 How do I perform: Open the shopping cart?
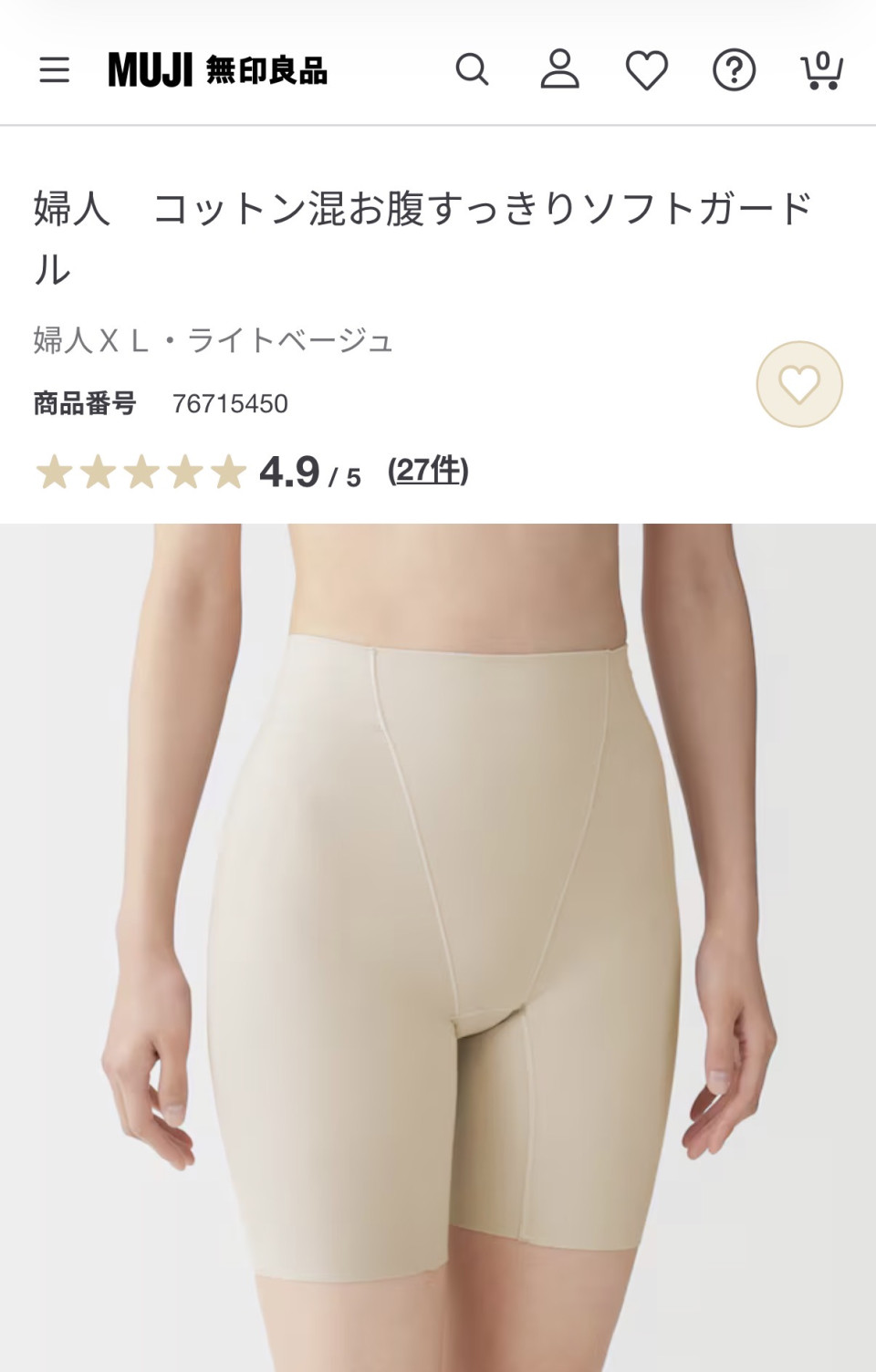click(821, 70)
